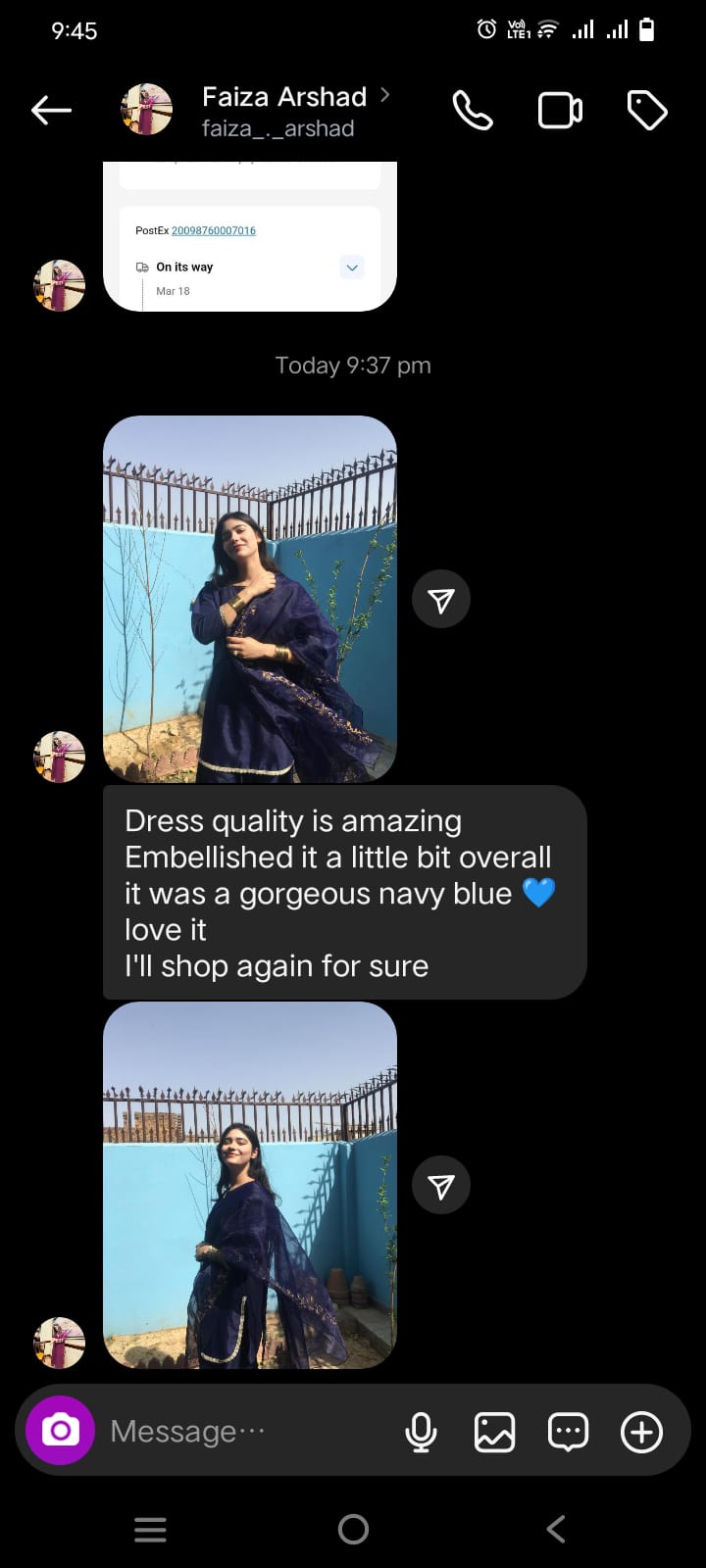Viewport: 706px width, 1568px height.
Task: Go back to the chats list
Action: pos(51,111)
